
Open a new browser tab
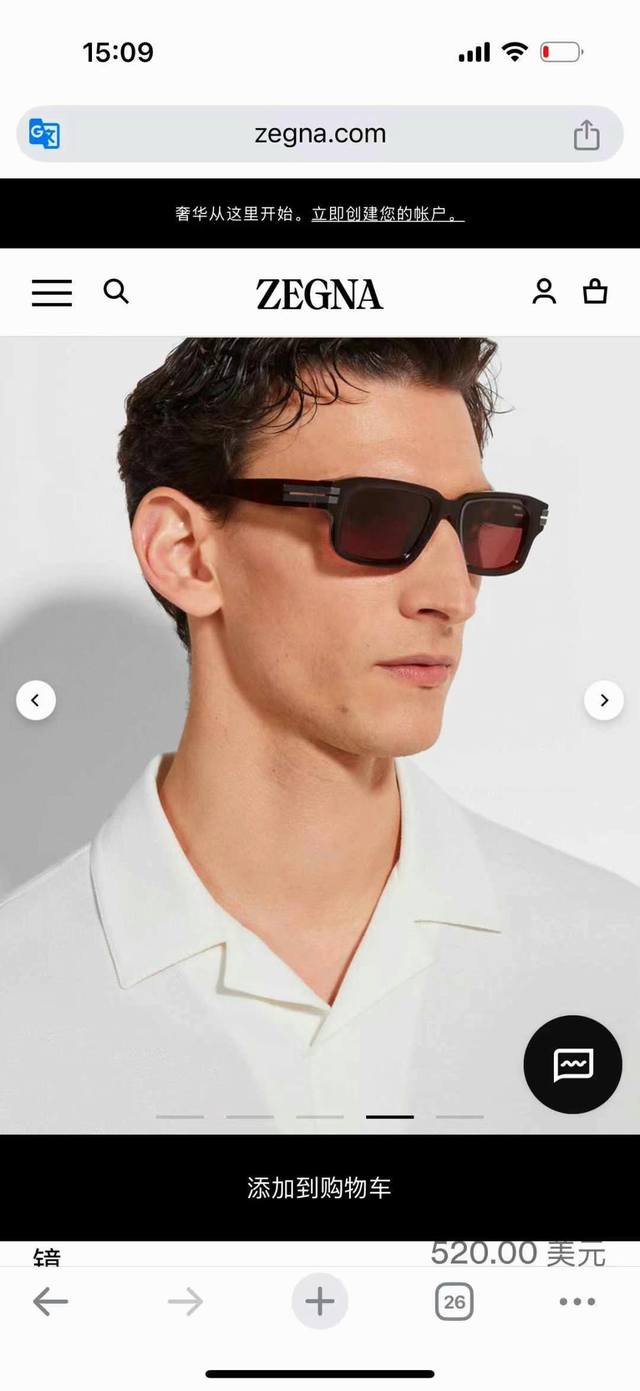click(x=320, y=1301)
